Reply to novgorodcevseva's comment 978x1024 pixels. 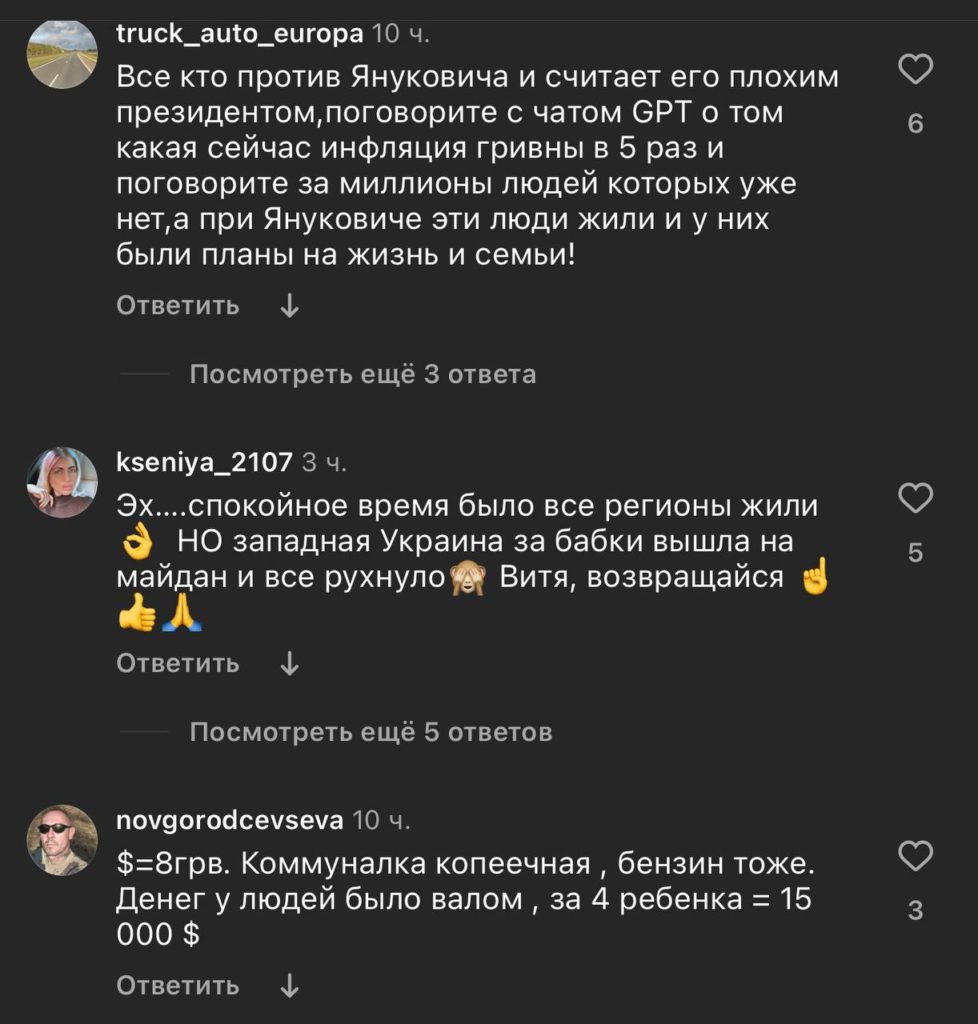tap(178, 985)
